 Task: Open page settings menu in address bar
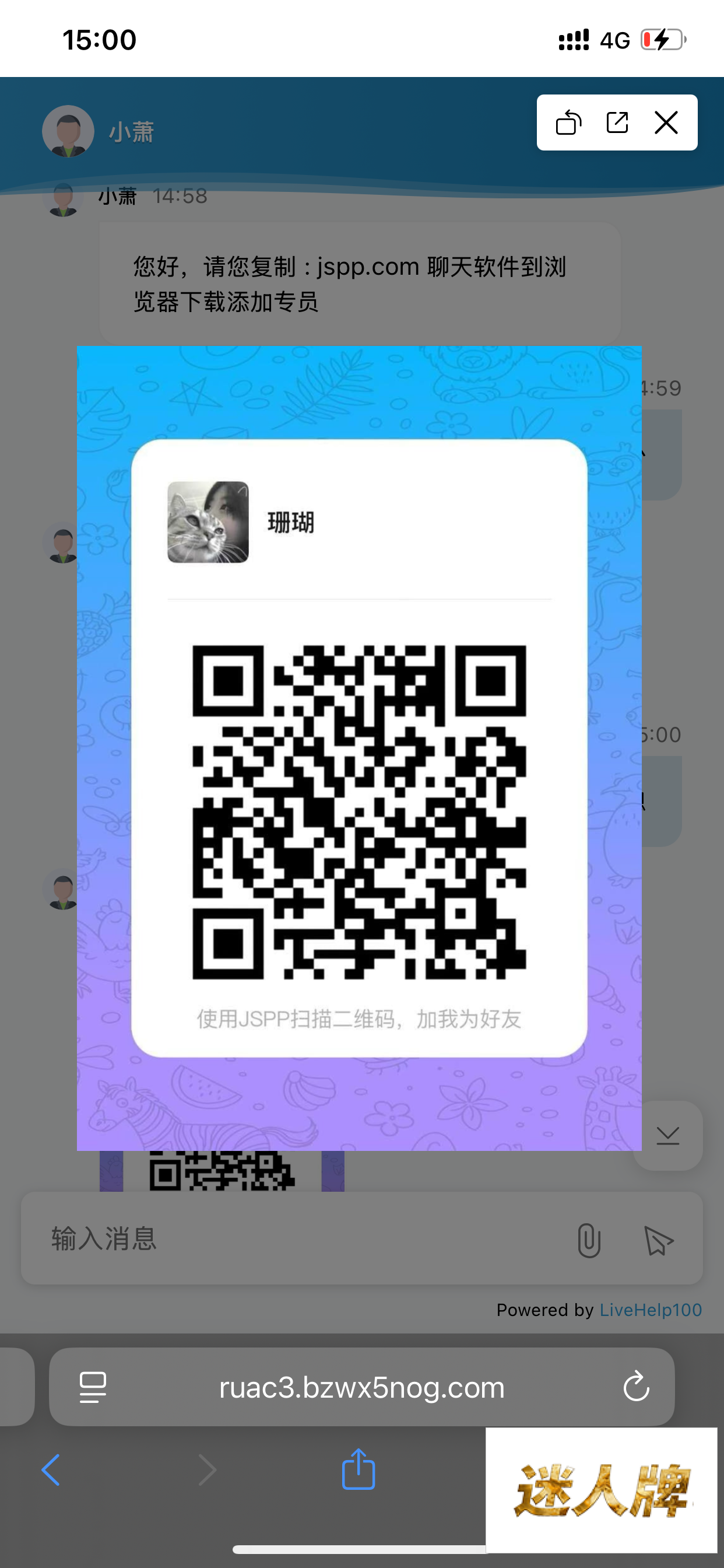pyautogui.click(x=93, y=1387)
